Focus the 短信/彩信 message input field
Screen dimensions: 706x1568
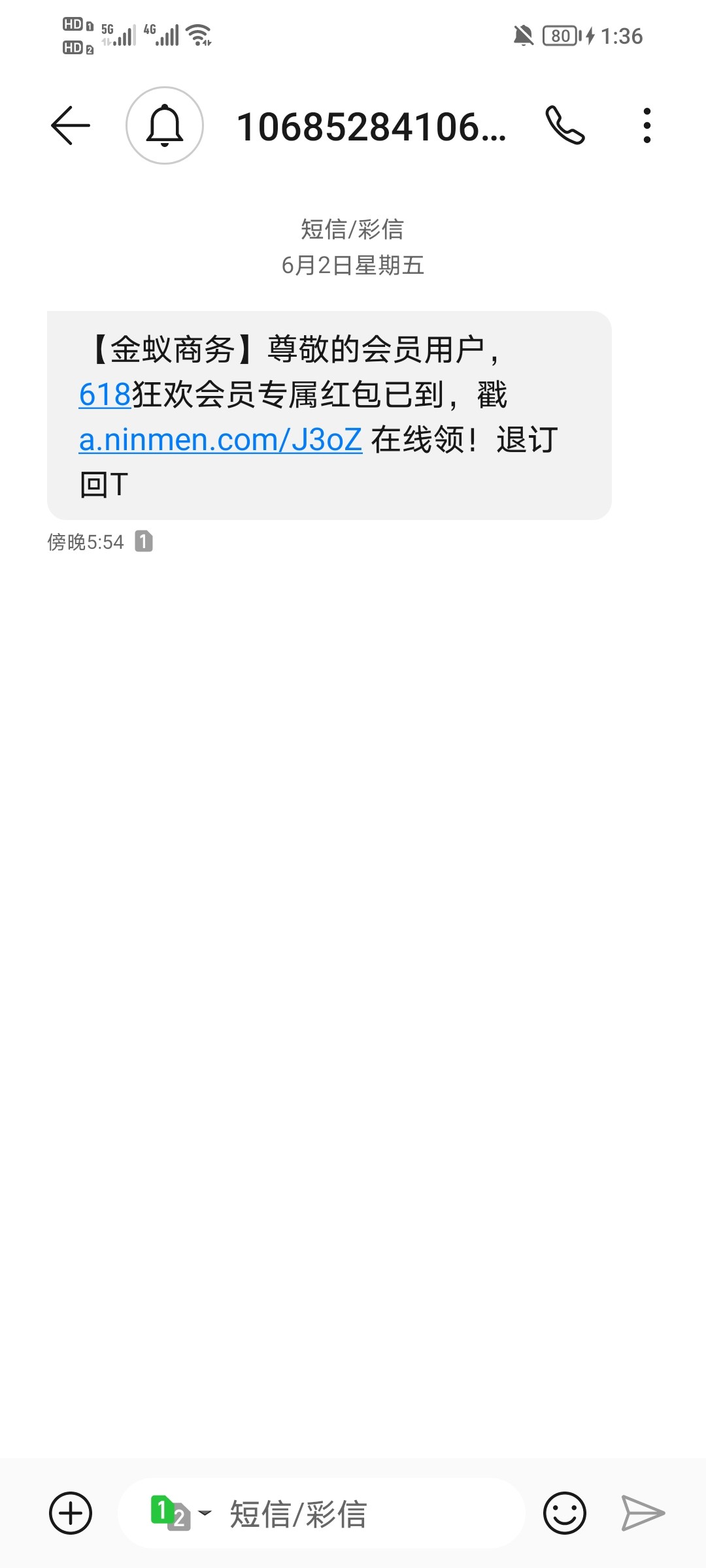tap(366, 1513)
